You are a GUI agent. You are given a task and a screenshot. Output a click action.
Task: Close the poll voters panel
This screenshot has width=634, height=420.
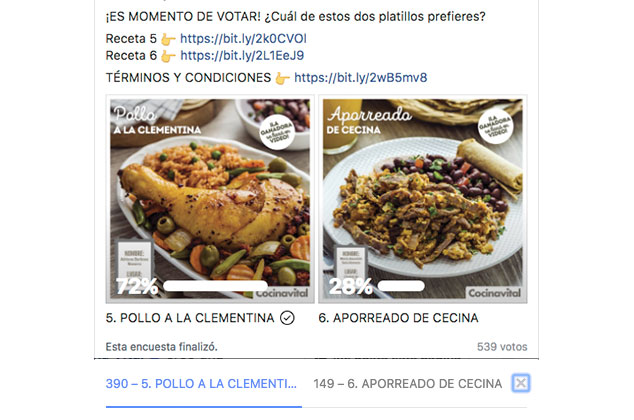point(520,384)
